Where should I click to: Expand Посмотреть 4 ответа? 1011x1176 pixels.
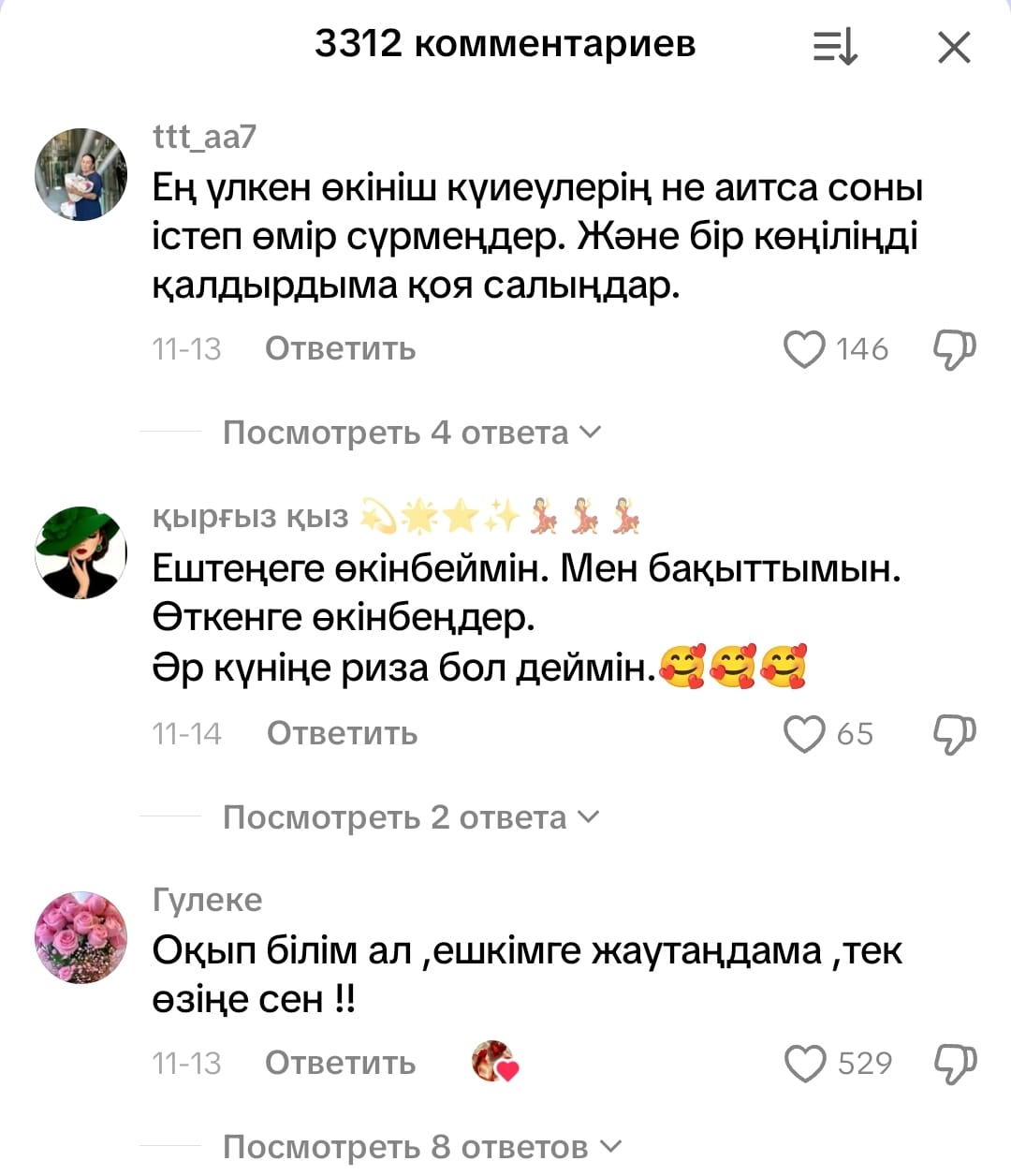[410, 433]
